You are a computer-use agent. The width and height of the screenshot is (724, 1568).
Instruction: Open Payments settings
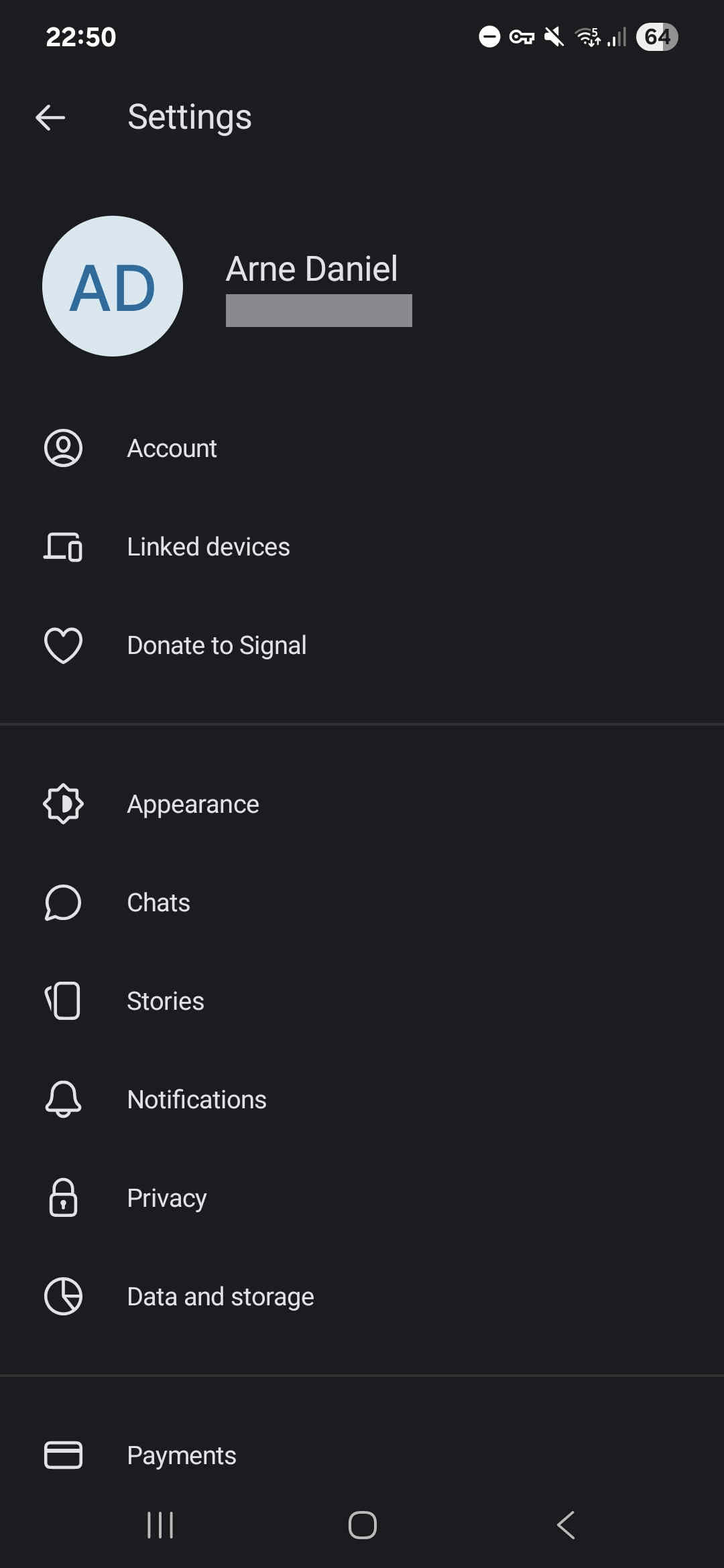click(x=362, y=1455)
